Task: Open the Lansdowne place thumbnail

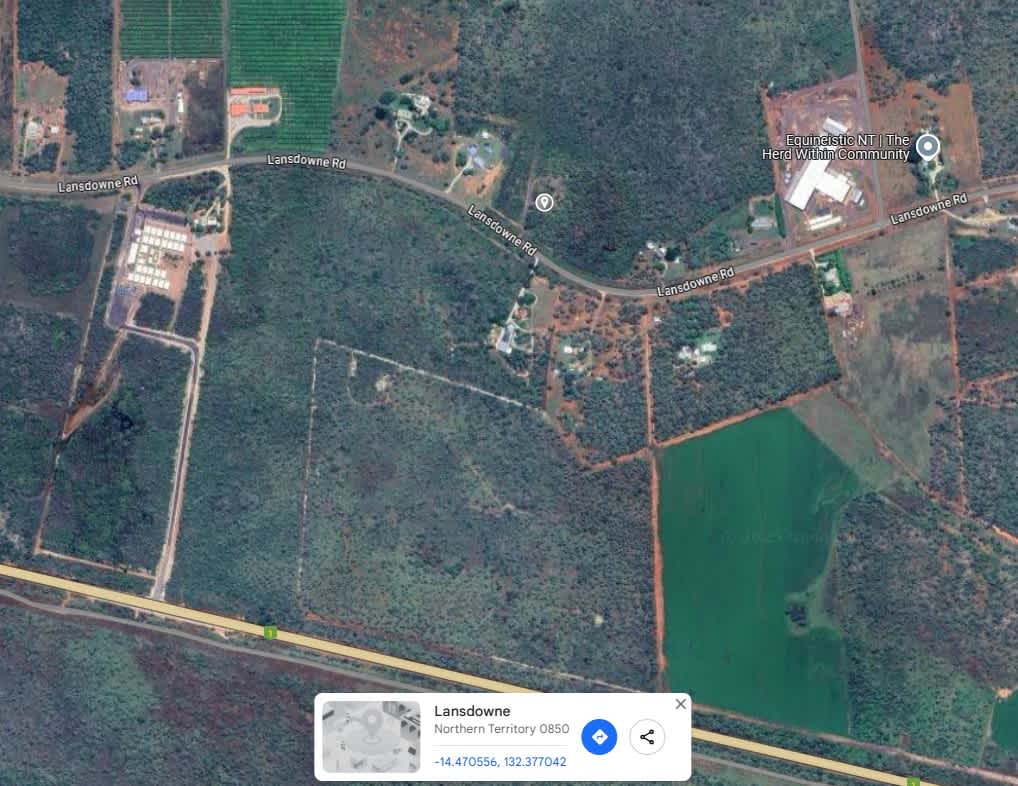Action: (371, 737)
